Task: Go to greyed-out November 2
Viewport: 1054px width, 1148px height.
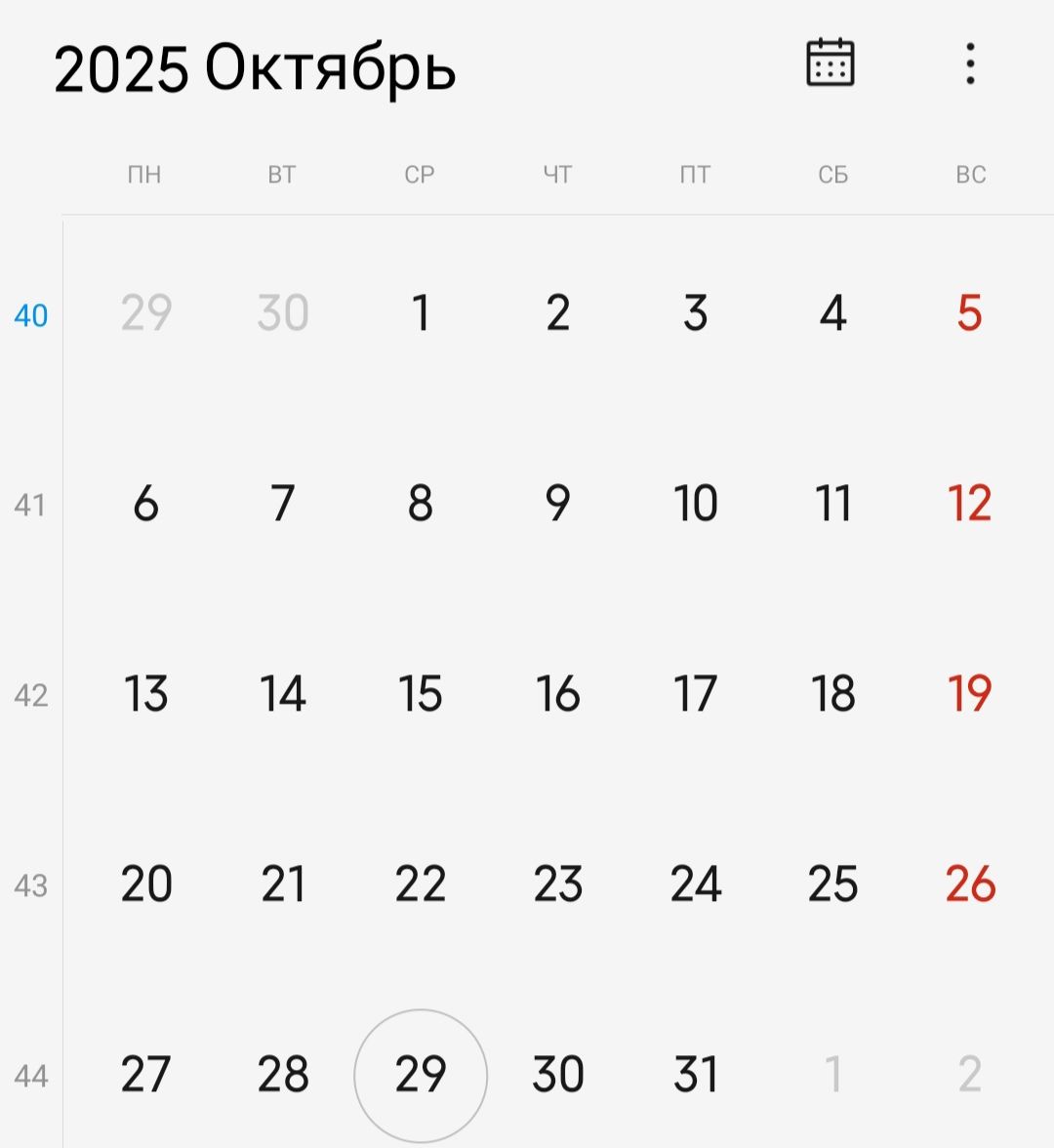Action: point(969,1075)
